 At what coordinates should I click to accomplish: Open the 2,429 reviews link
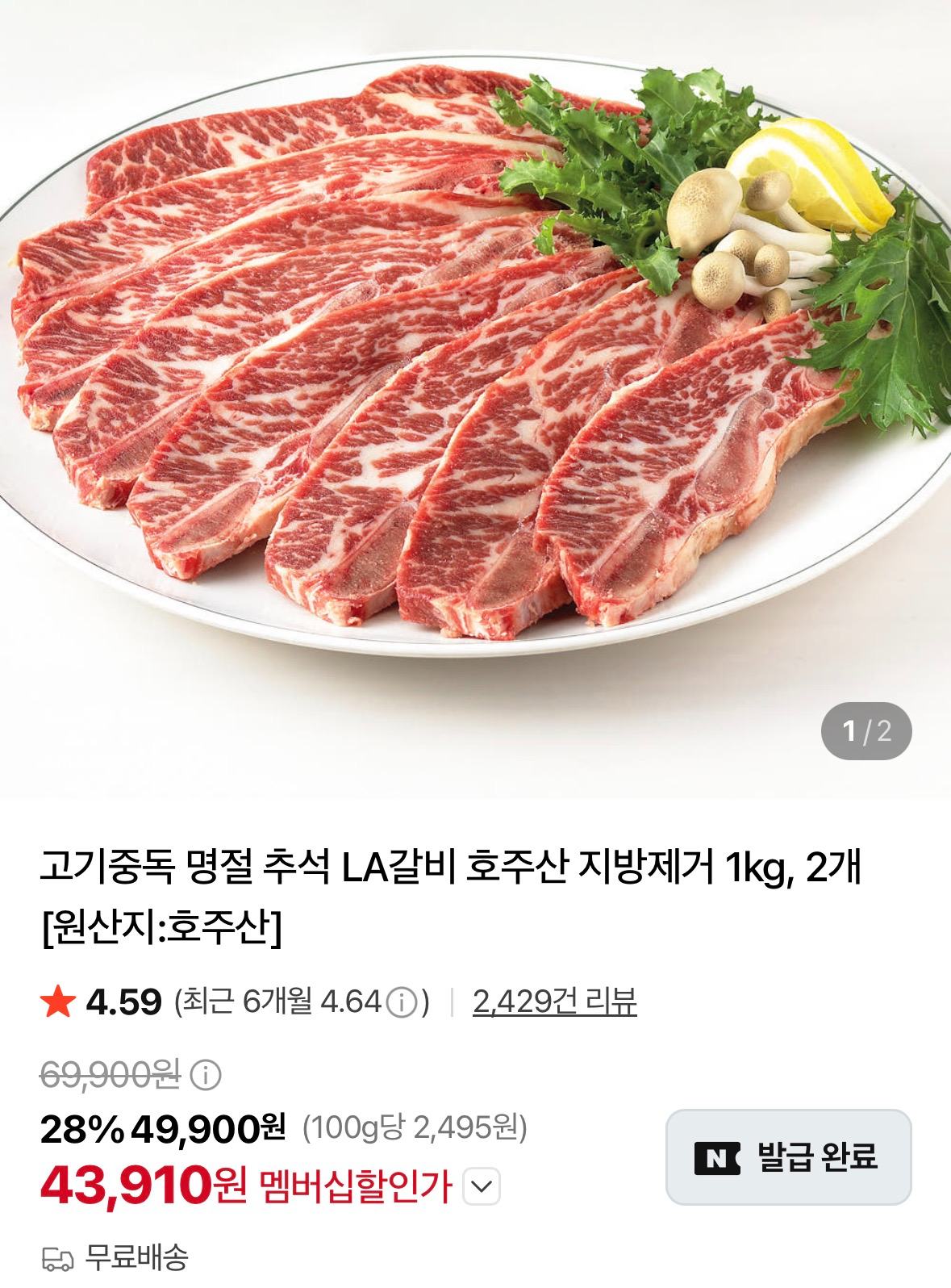pyautogui.click(x=554, y=1002)
